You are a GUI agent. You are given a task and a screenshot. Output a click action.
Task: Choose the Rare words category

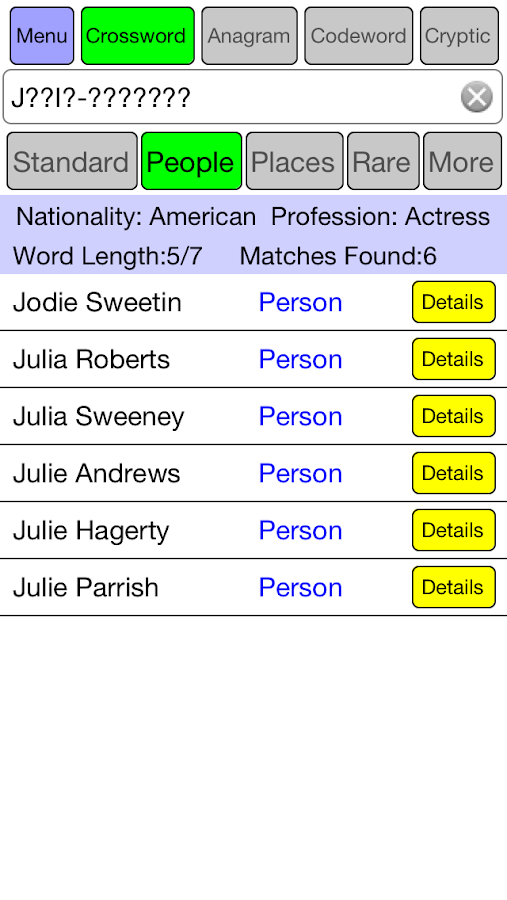tap(383, 161)
